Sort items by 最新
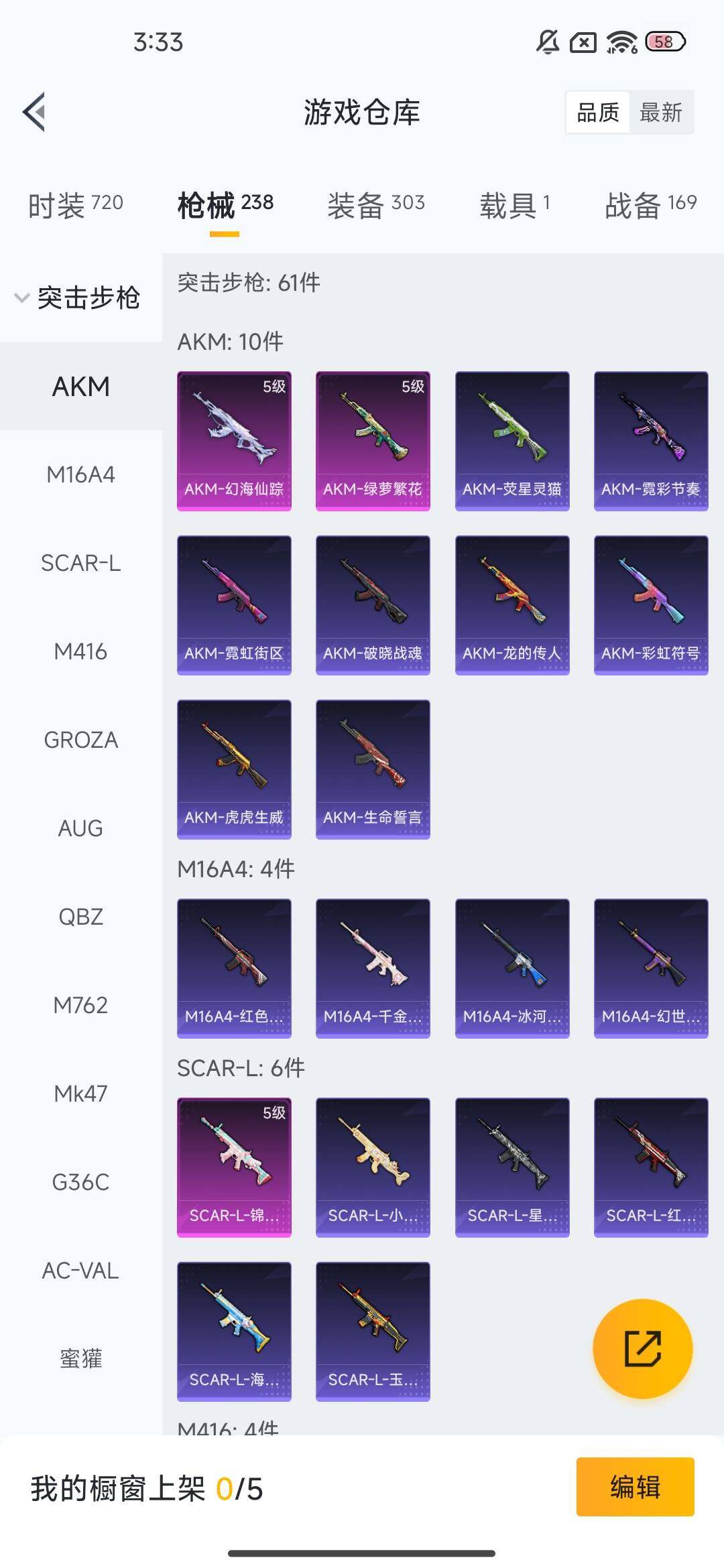 click(661, 113)
